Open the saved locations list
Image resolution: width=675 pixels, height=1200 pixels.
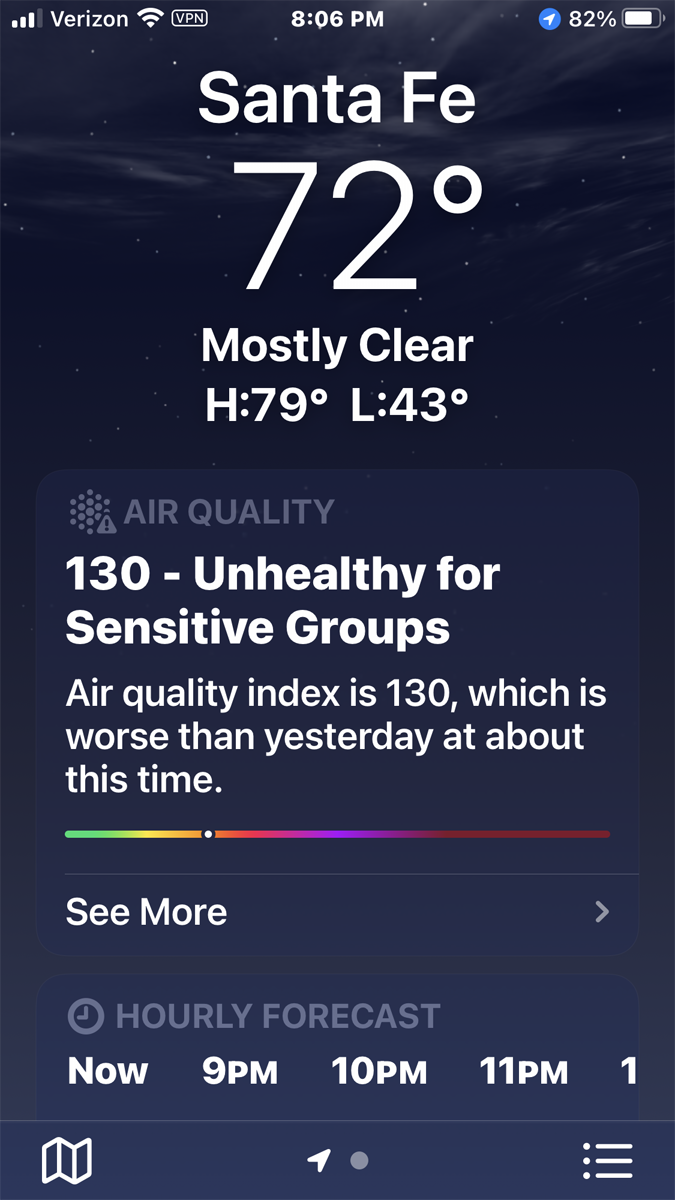pyautogui.click(x=607, y=1161)
